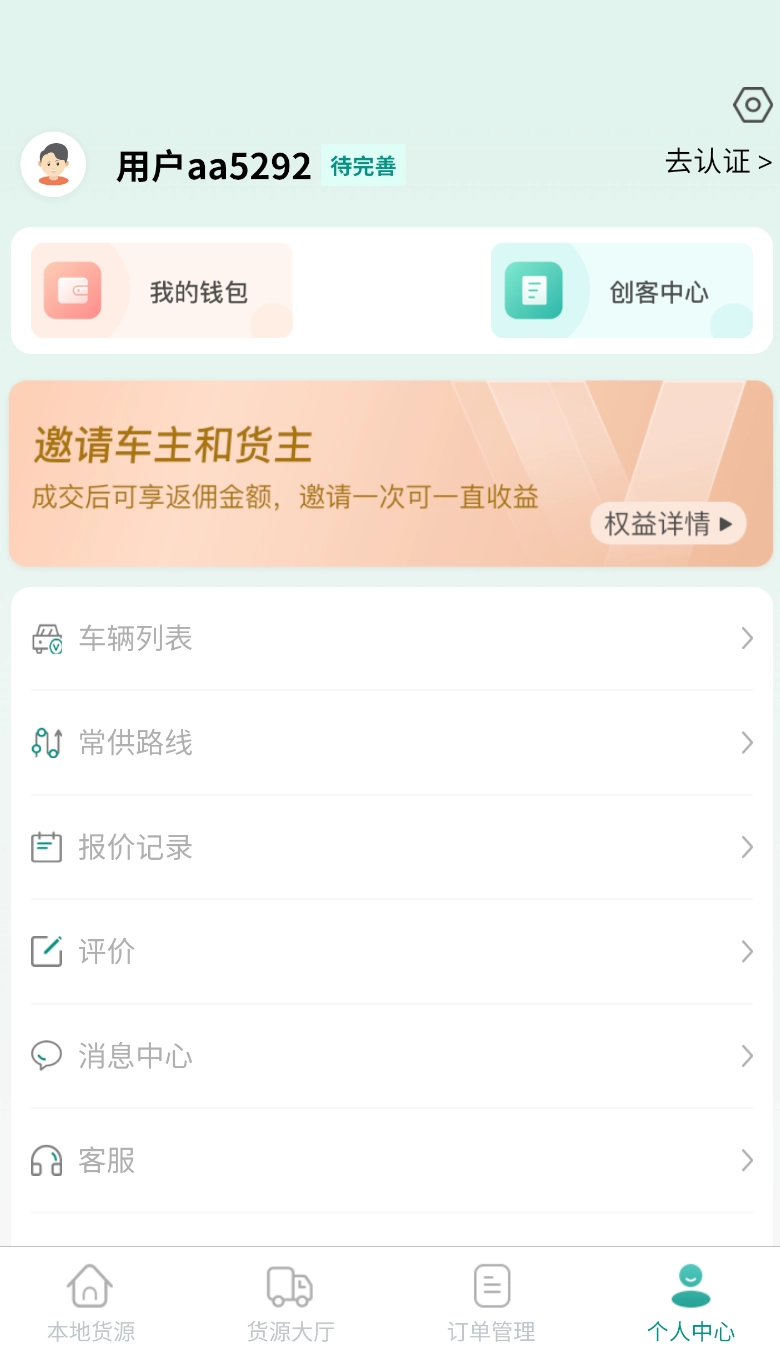The height and width of the screenshot is (1345, 780).
Task: Switch to the 本地货源 tab
Action: pyautogui.click(x=90, y=1300)
